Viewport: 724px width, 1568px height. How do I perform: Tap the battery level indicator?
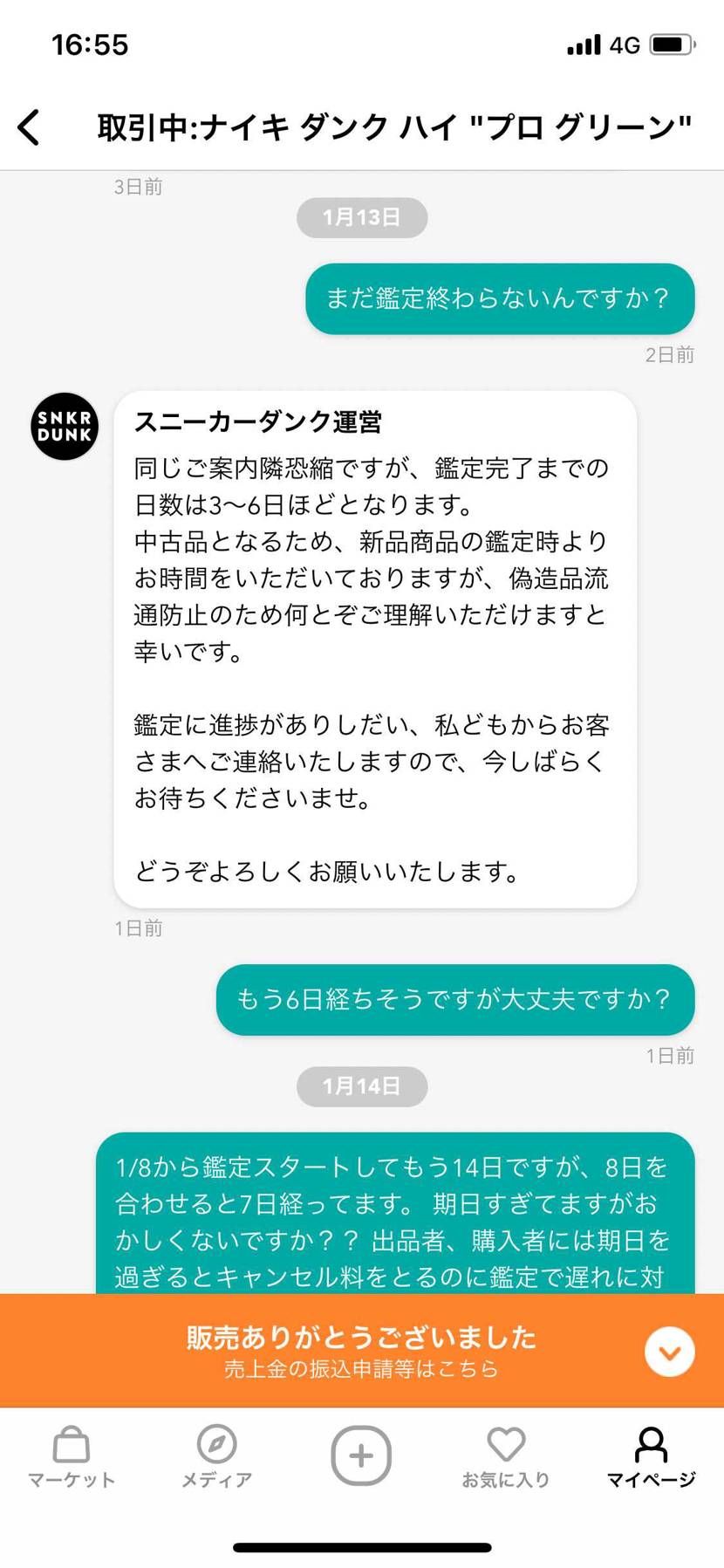672,43
